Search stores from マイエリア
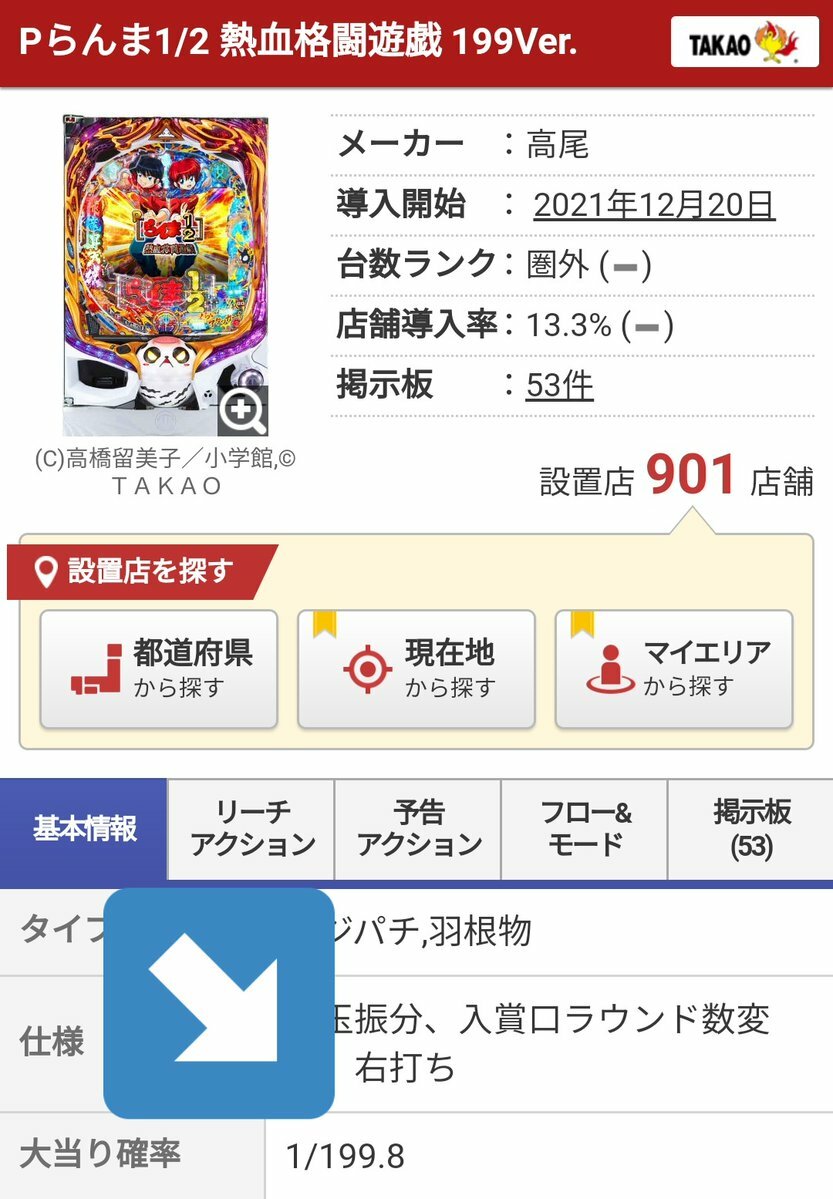833x1199 pixels. click(674, 669)
